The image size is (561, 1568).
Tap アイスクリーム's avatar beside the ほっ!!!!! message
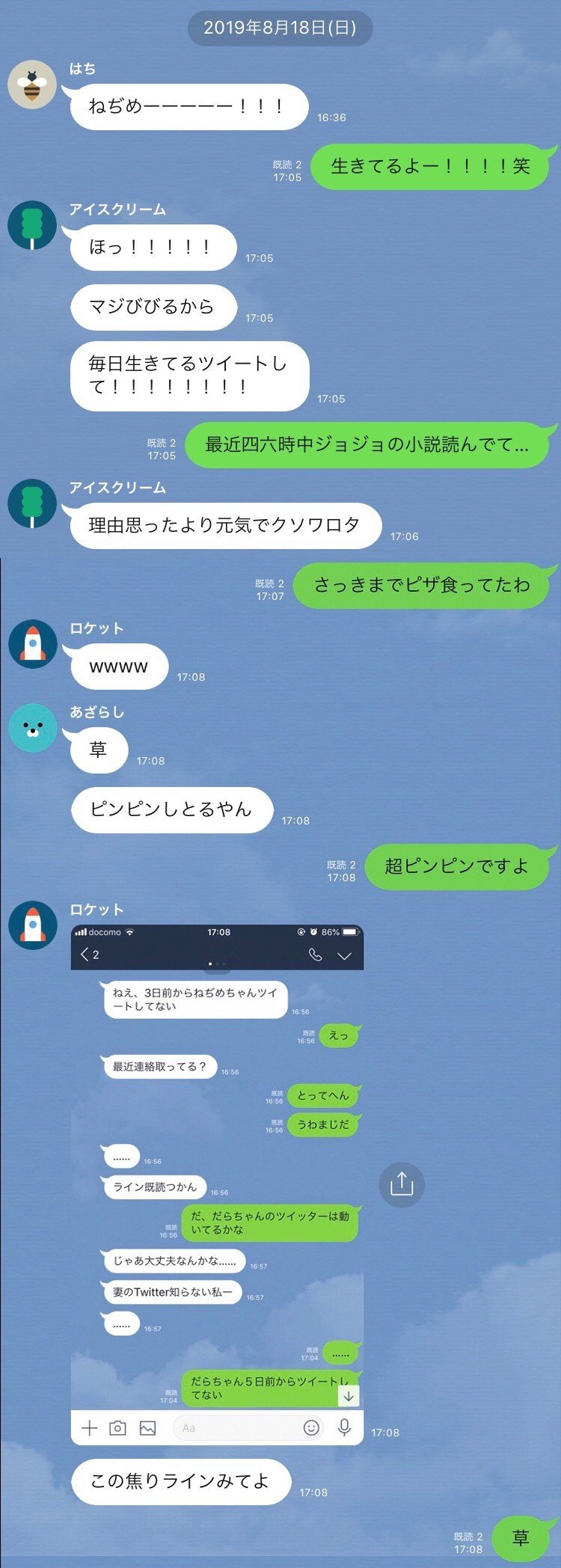[32, 225]
